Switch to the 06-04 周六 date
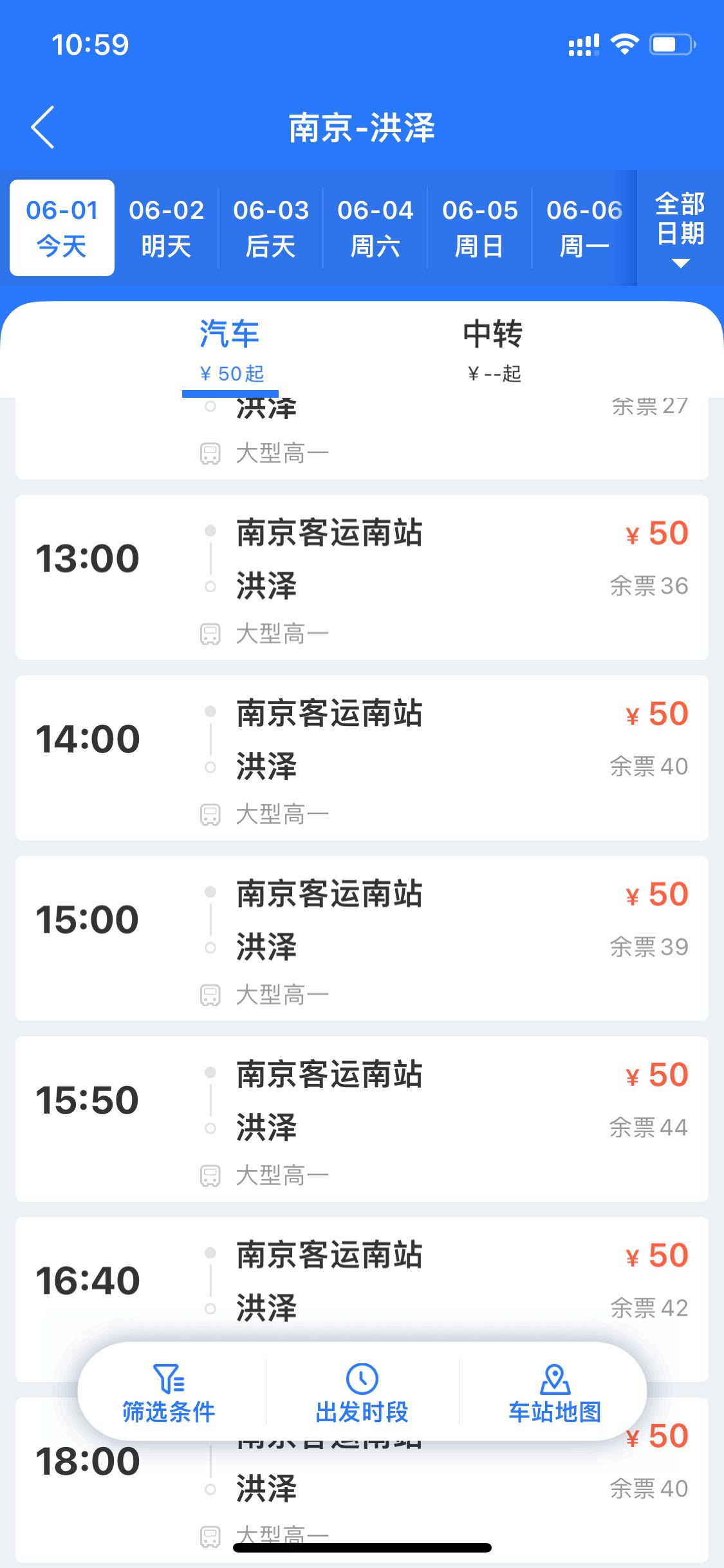The height and width of the screenshot is (1568, 724). 375,228
